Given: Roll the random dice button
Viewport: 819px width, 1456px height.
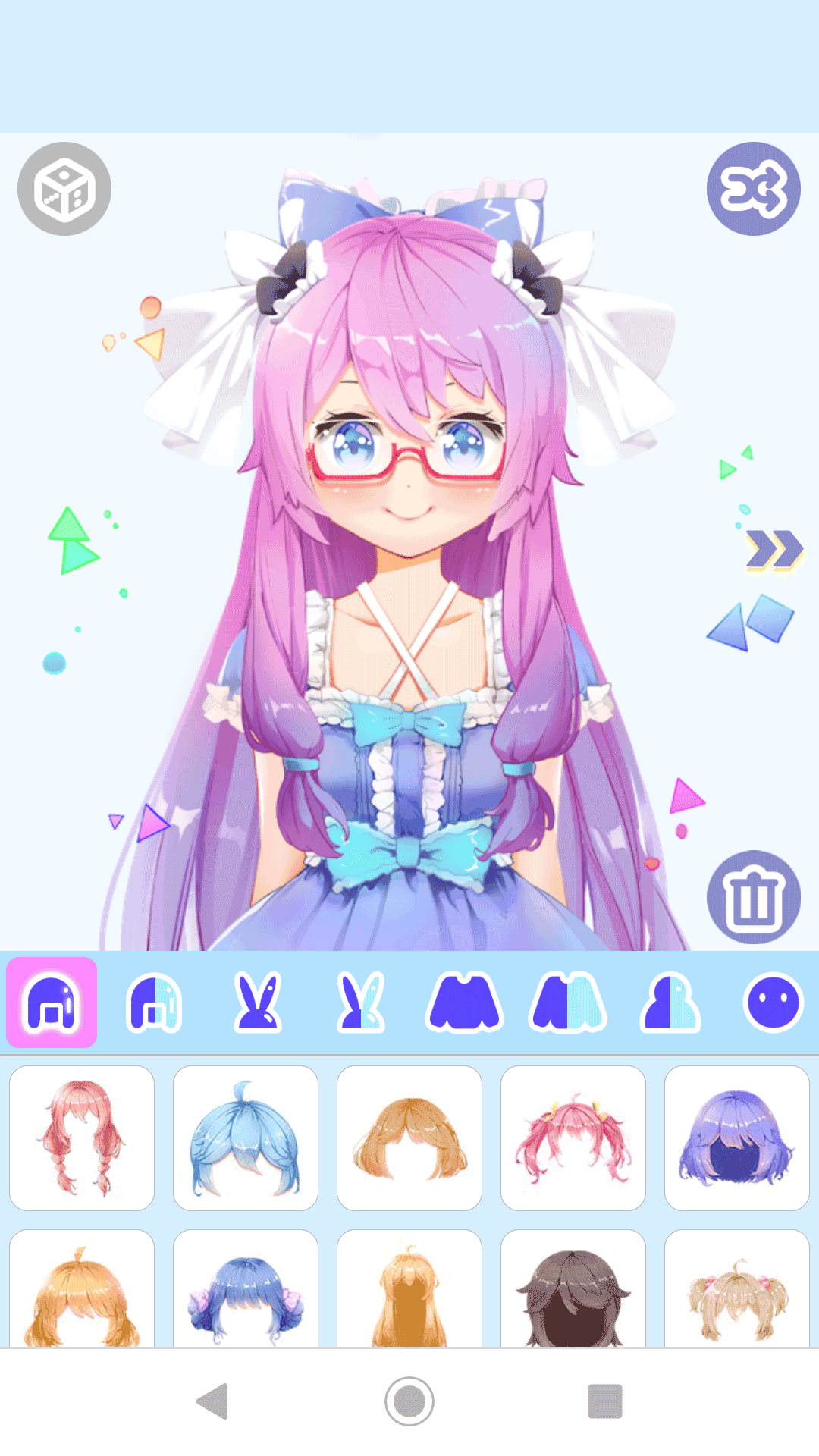Looking at the screenshot, I should point(64,189).
